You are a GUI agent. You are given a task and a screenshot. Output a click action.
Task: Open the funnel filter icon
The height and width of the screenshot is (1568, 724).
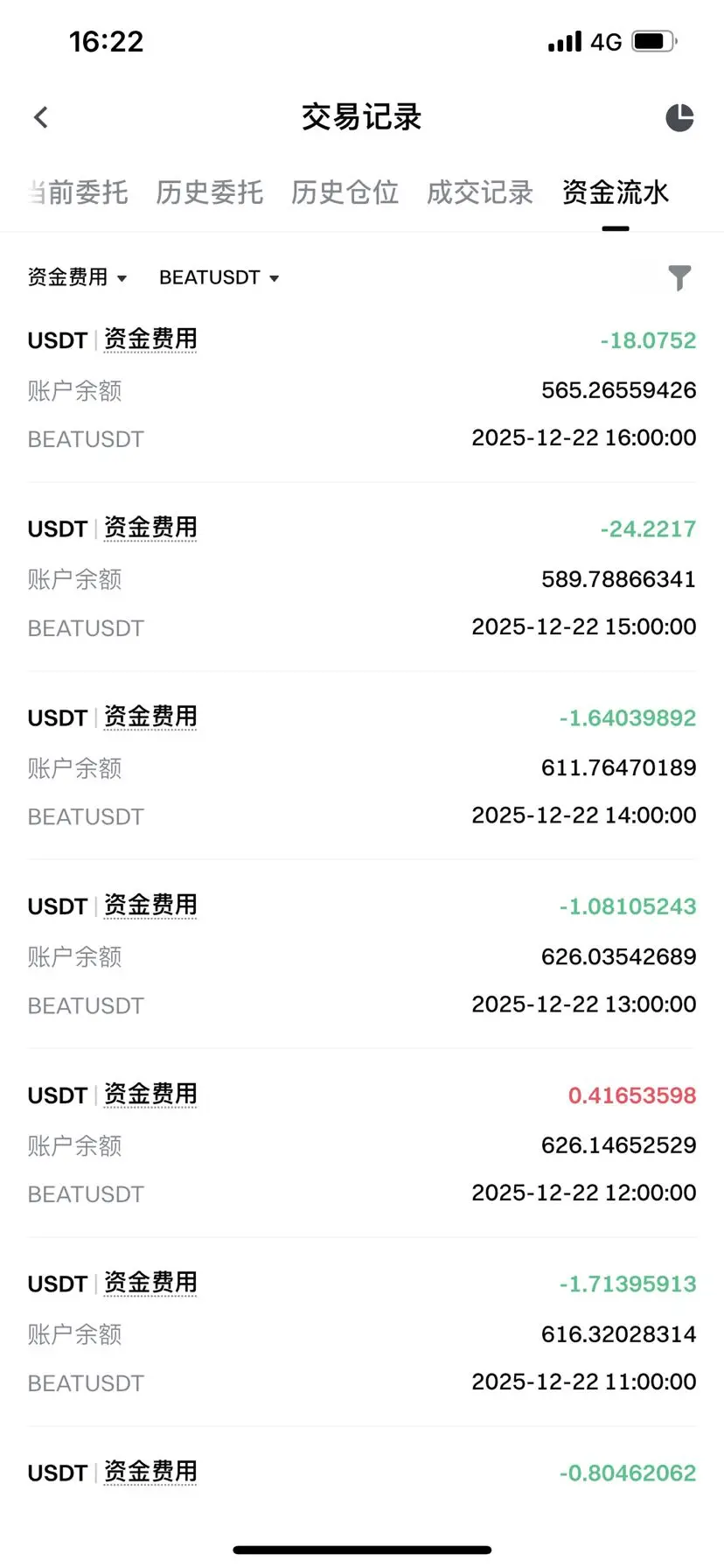[x=679, y=277]
